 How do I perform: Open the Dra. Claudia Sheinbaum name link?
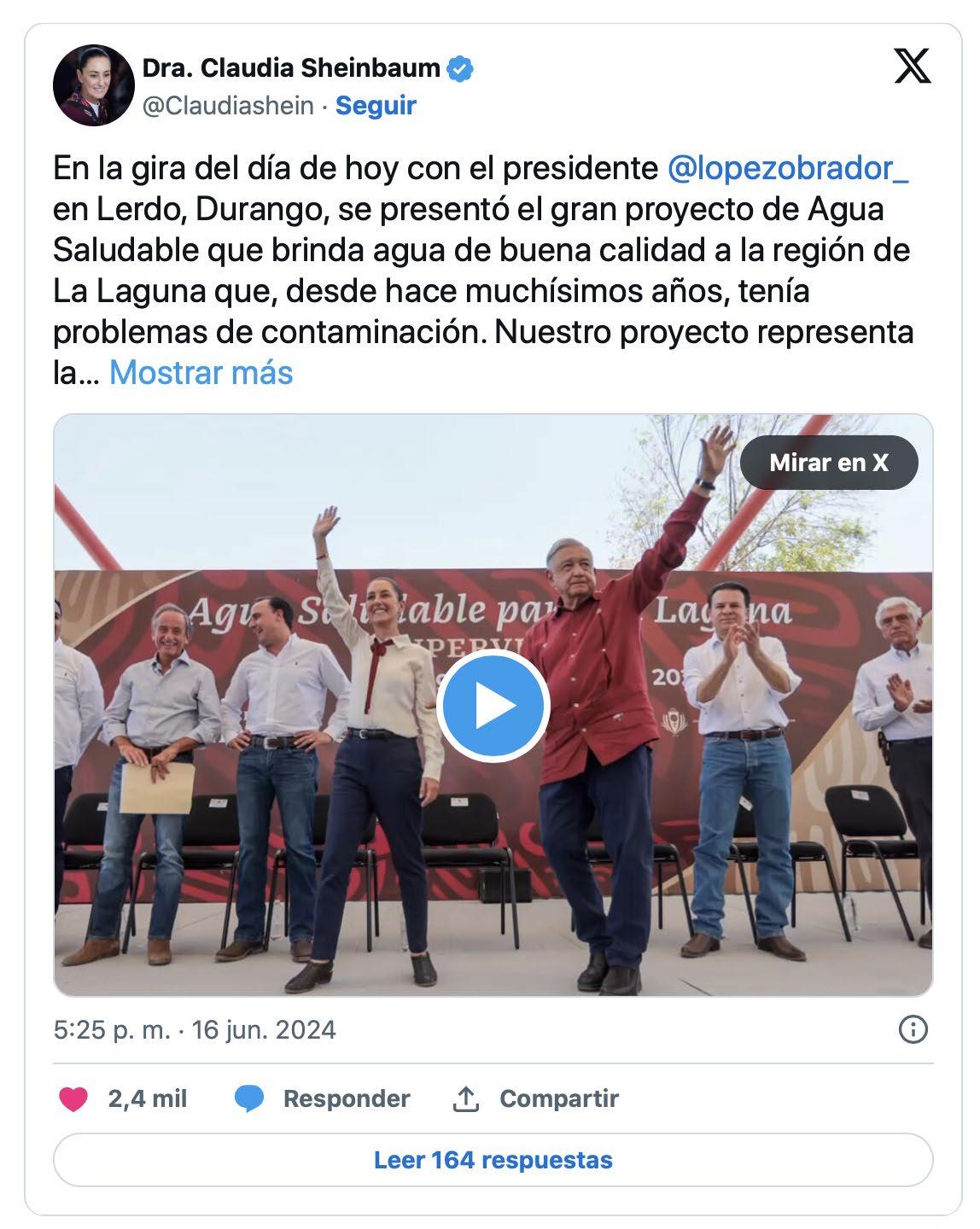(x=290, y=67)
